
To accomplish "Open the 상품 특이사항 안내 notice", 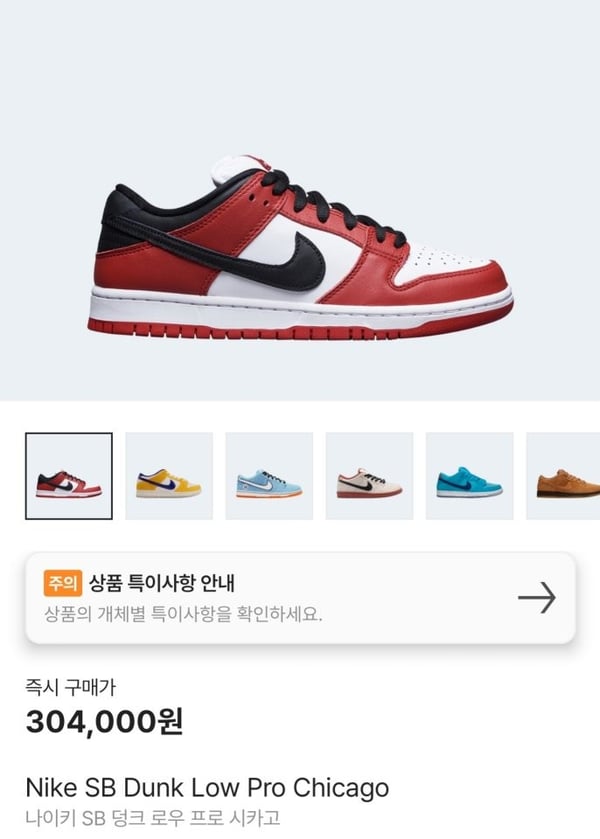I will click(x=300, y=597).
